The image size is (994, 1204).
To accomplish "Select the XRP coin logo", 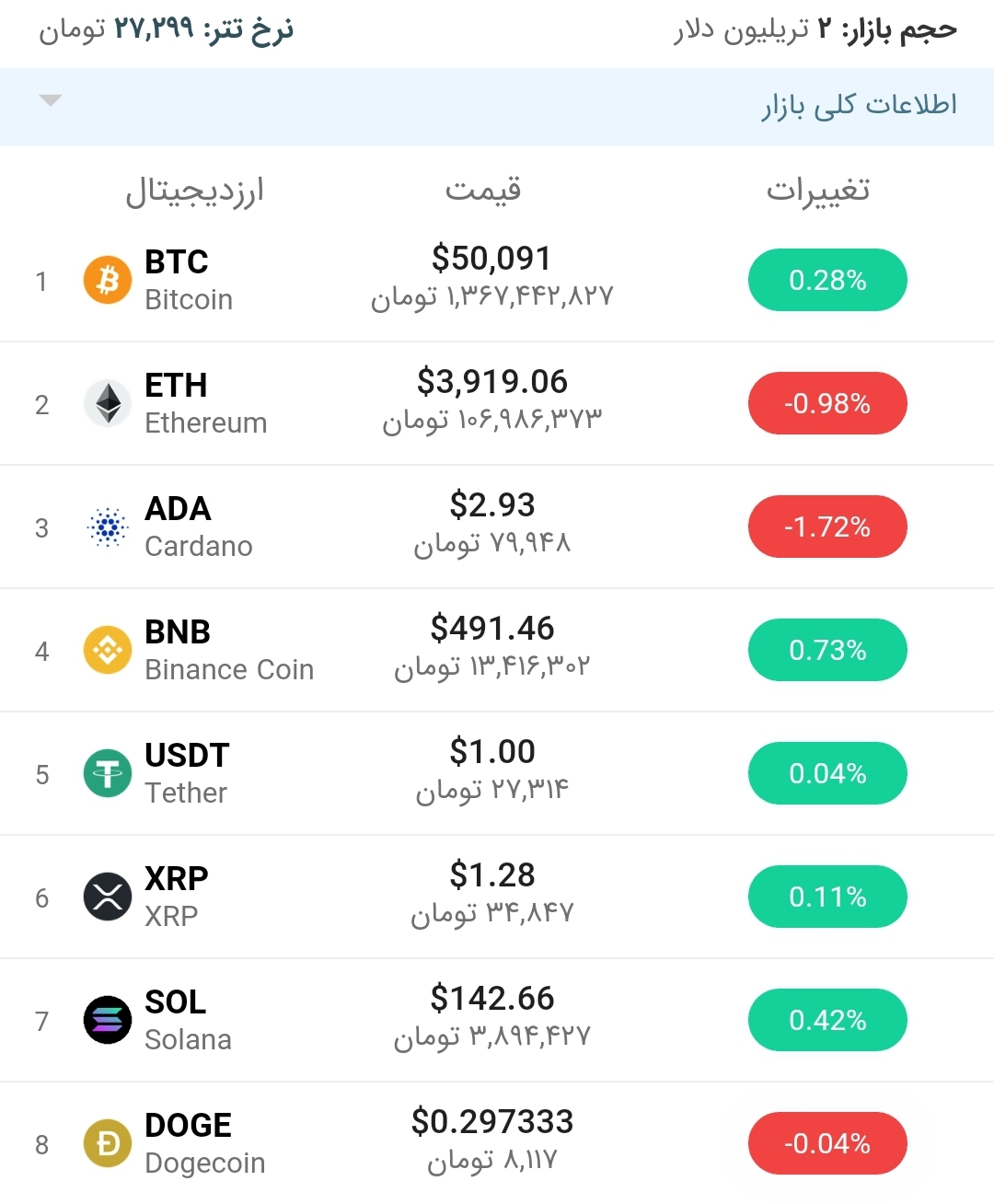I will (107, 897).
